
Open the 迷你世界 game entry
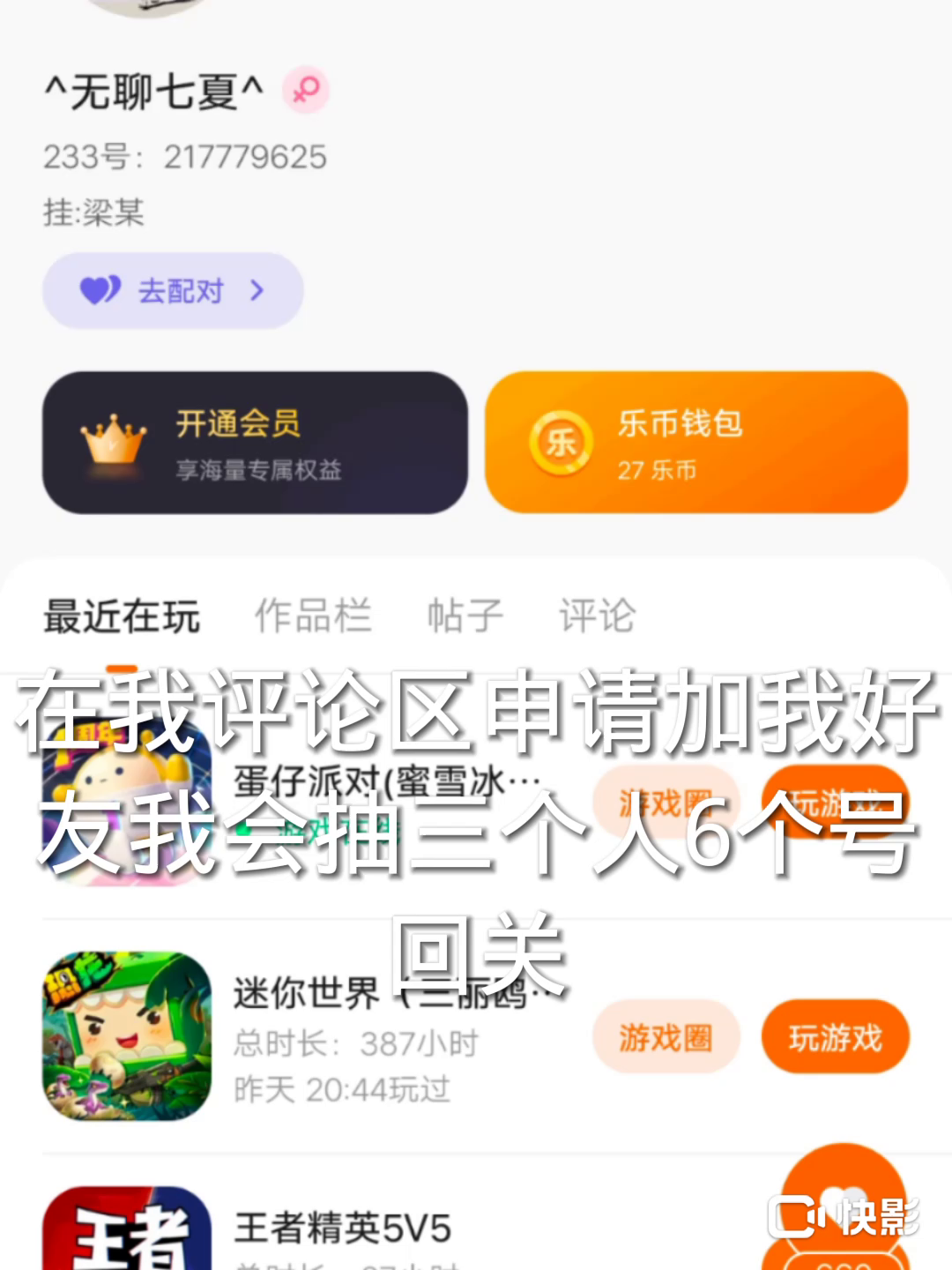pos(127,1036)
